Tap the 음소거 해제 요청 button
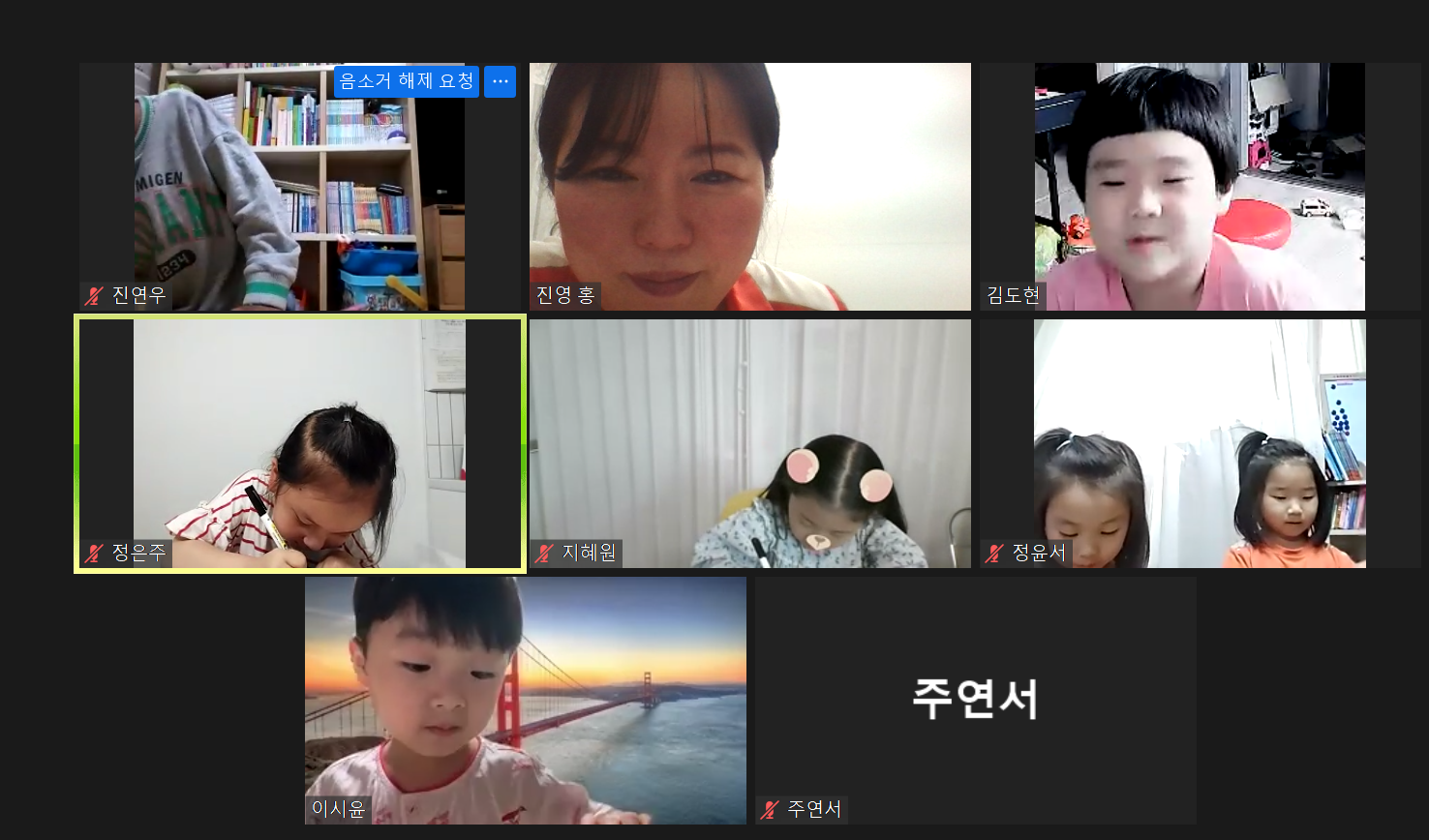This screenshot has width=1429, height=840. [407, 81]
